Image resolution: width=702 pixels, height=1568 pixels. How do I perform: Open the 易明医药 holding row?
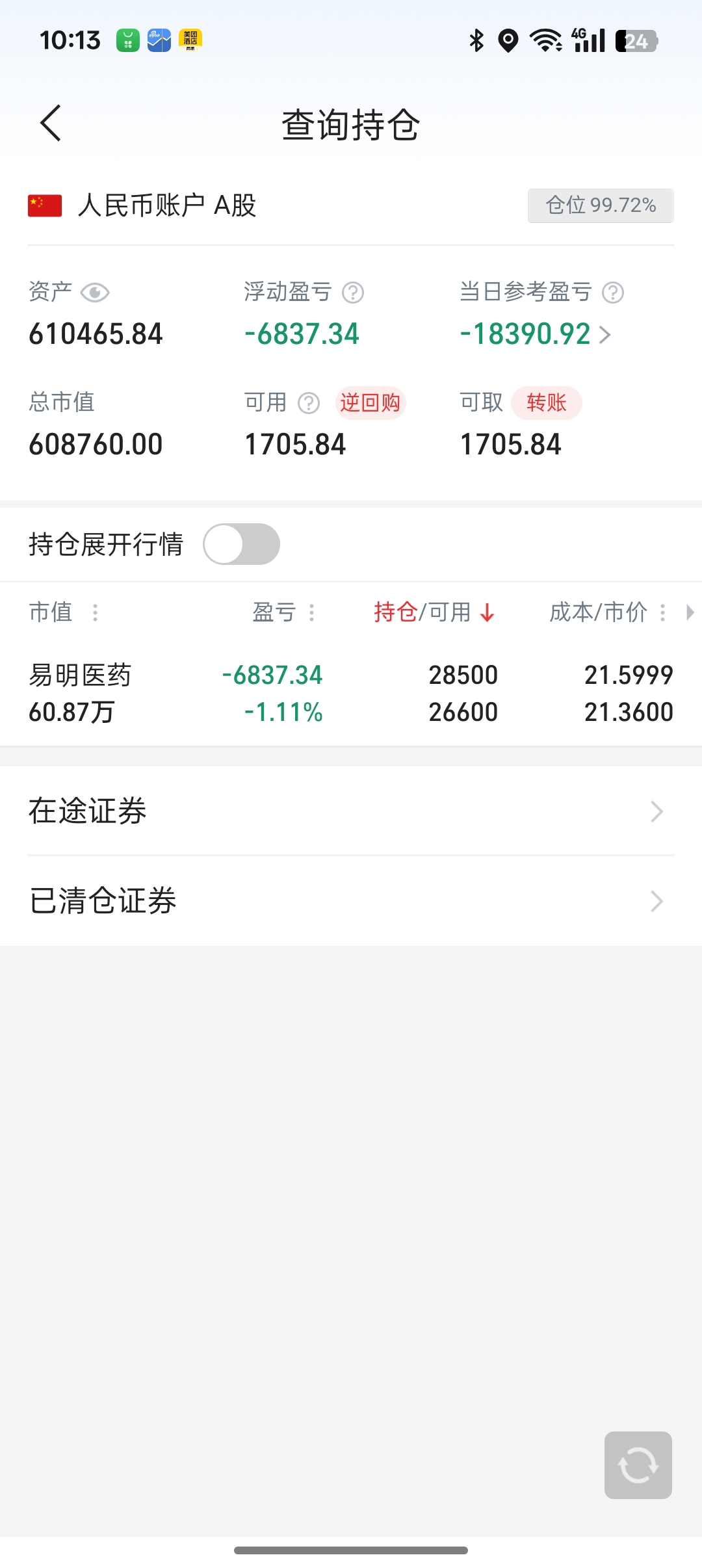click(351, 694)
